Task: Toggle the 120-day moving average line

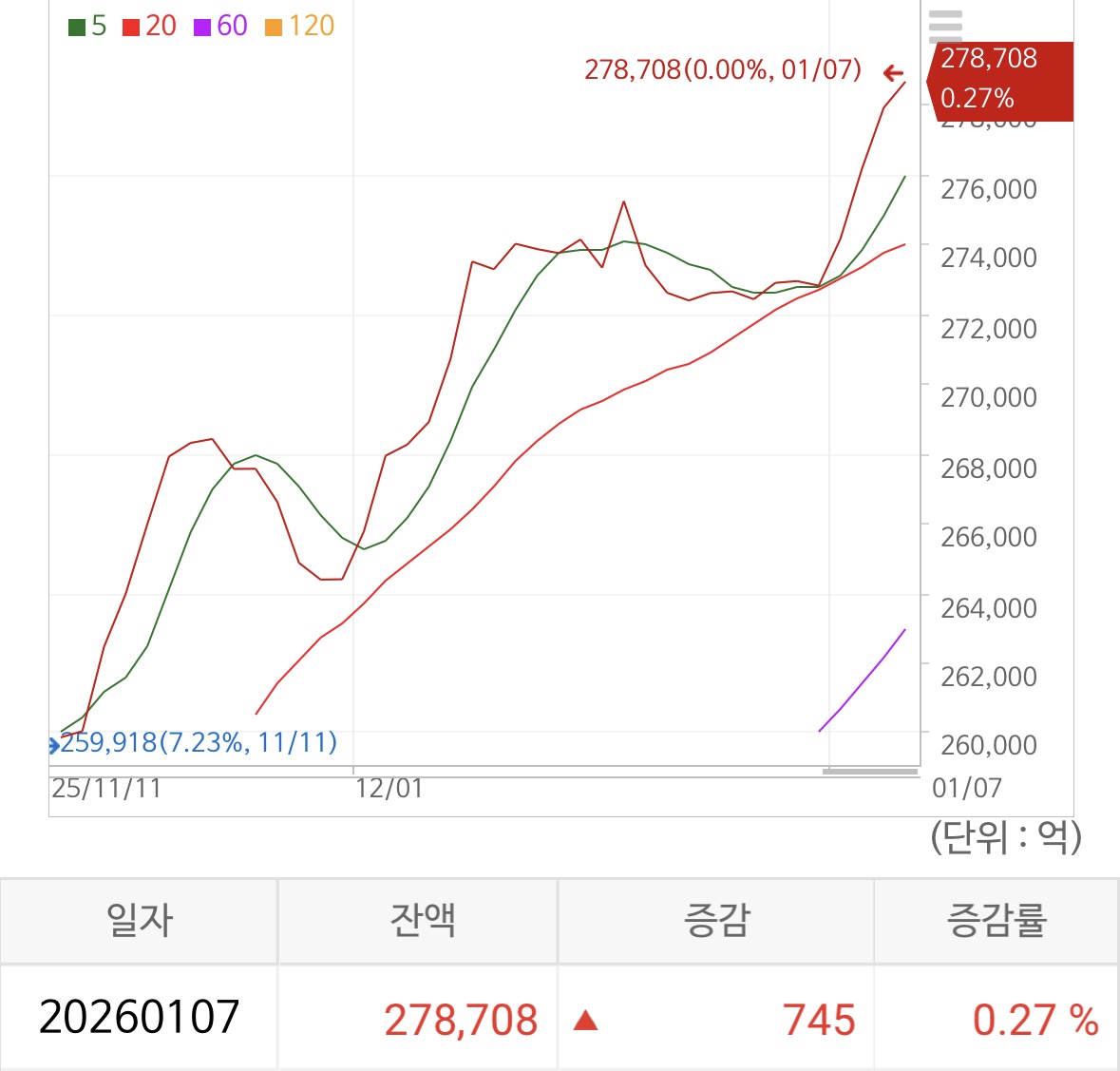Action: pos(299,27)
